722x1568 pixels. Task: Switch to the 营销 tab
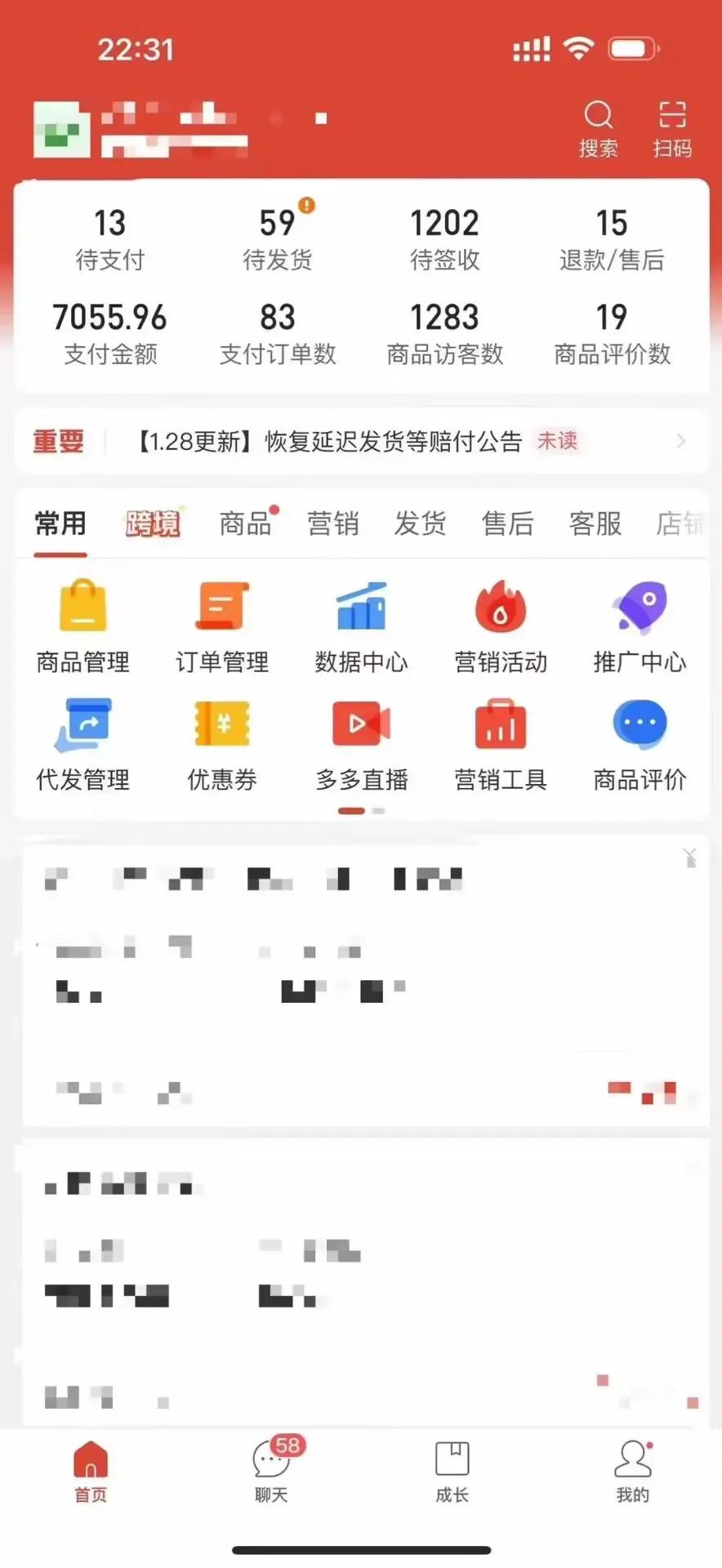pyautogui.click(x=333, y=523)
